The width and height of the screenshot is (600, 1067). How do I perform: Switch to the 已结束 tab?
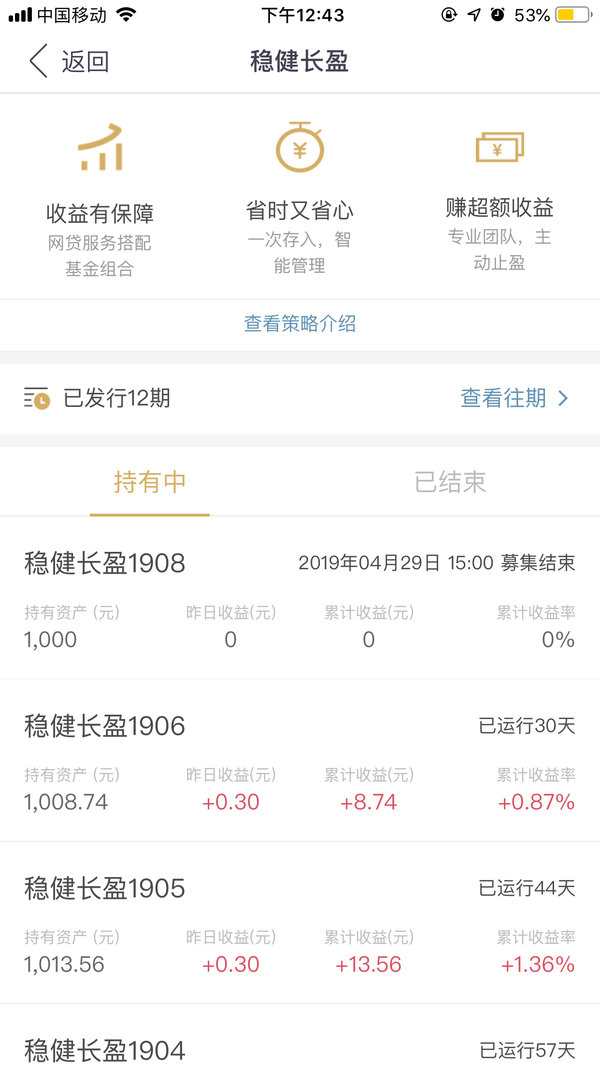click(x=450, y=482)
